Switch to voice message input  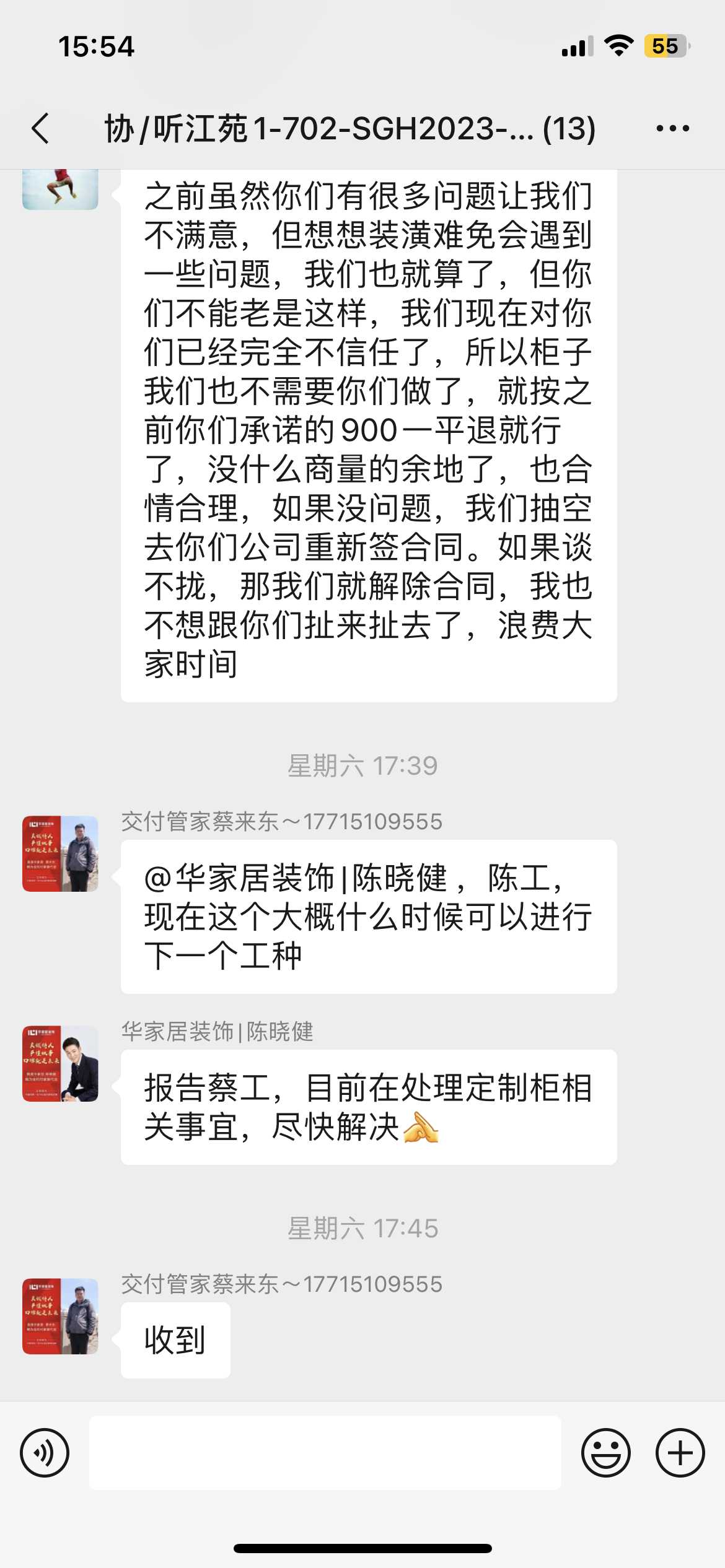[x=45, y=1453]
